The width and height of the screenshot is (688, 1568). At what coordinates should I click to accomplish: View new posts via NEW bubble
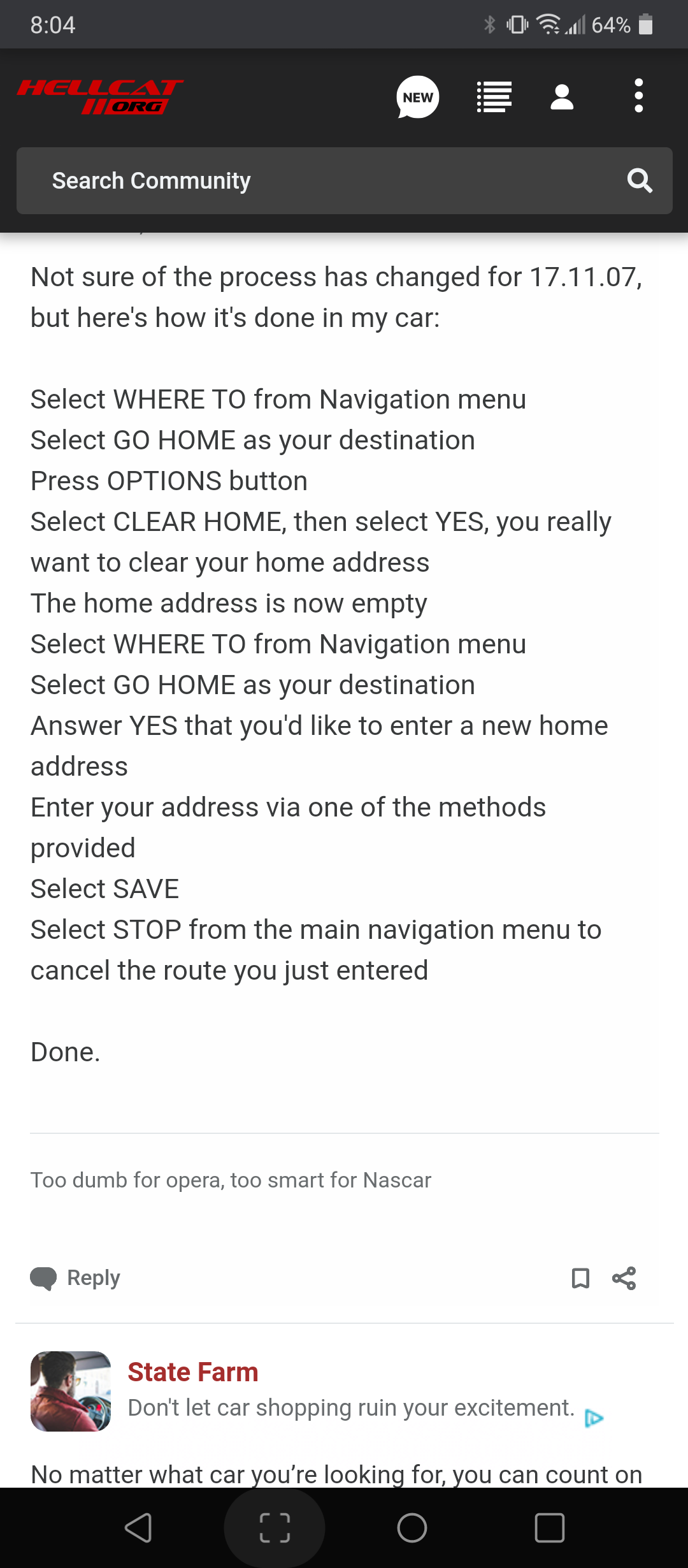(x=418, y=97)
